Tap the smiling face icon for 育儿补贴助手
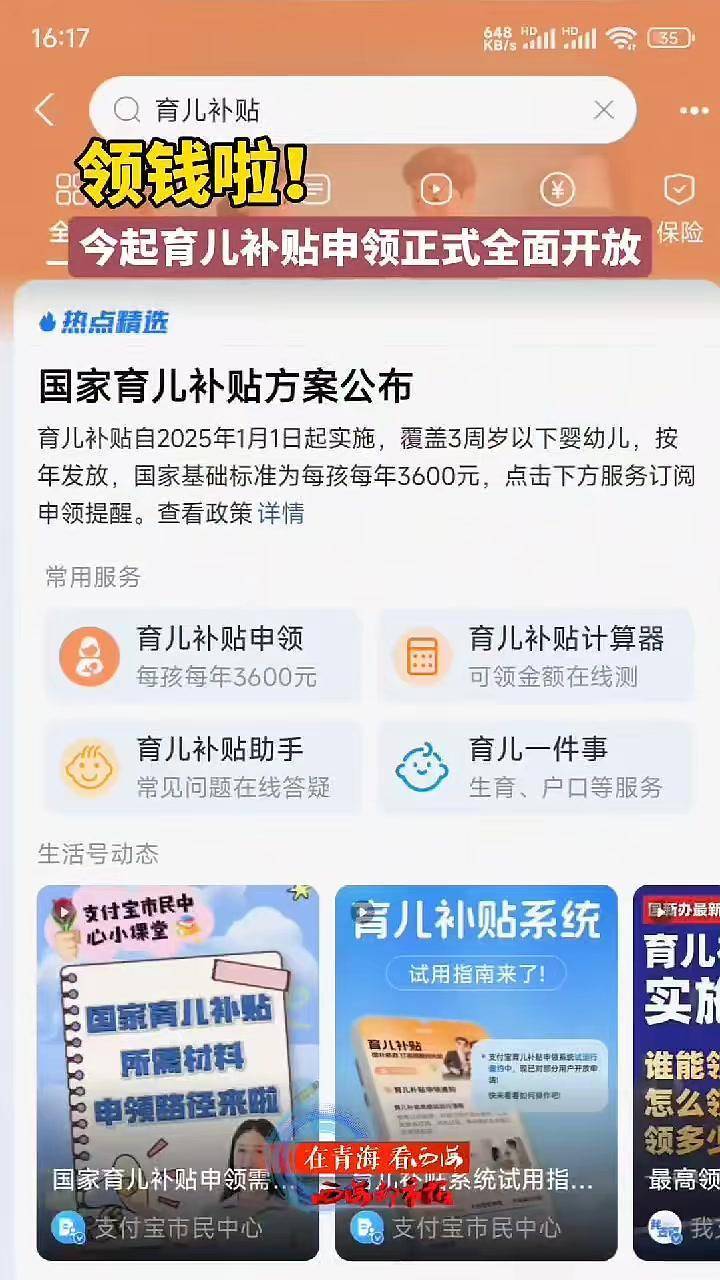The height and width of the screenshot is (1280, 720). coord(89,767)
